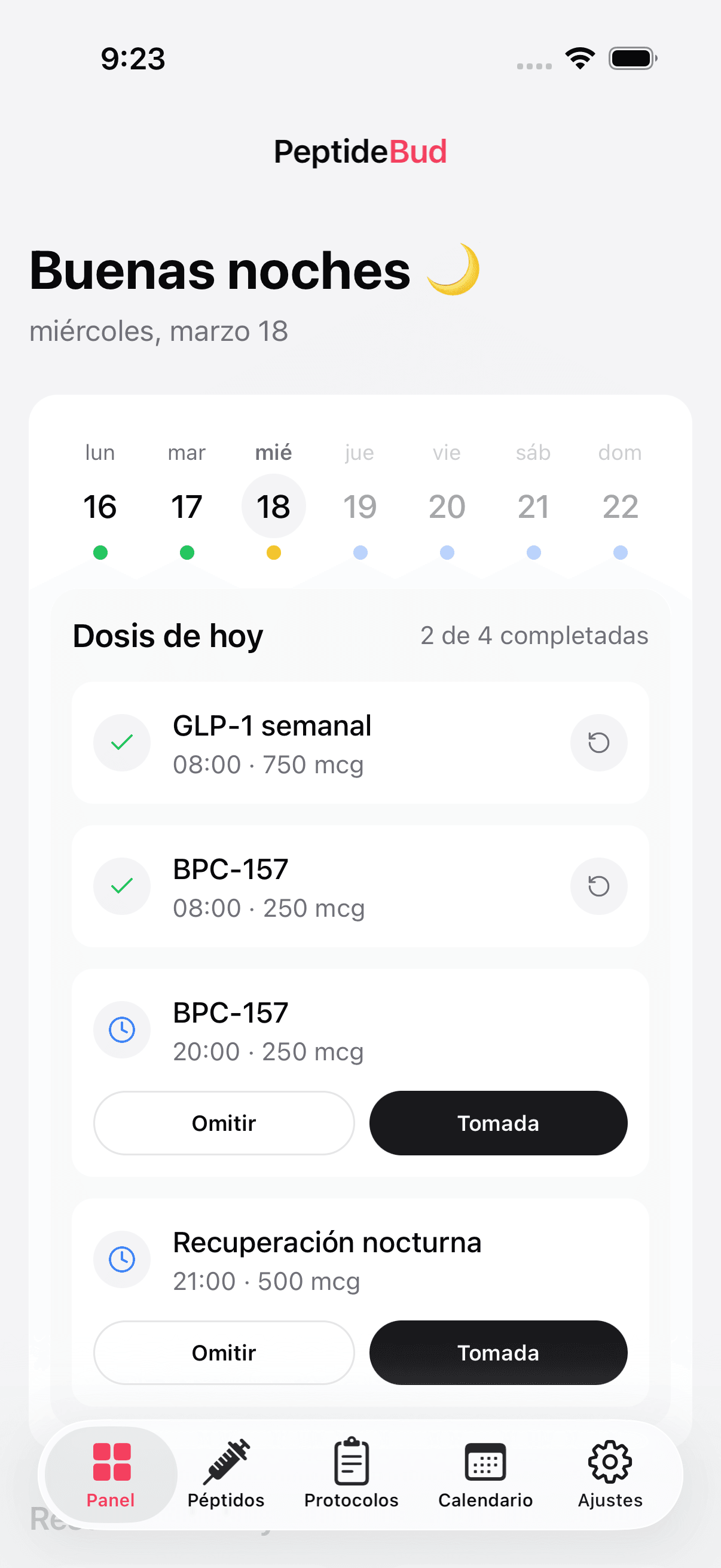721x1568 pixels.
Task: Mark BPC-157 evening dose as Tomada
Action: click(x=497, y=1123)
